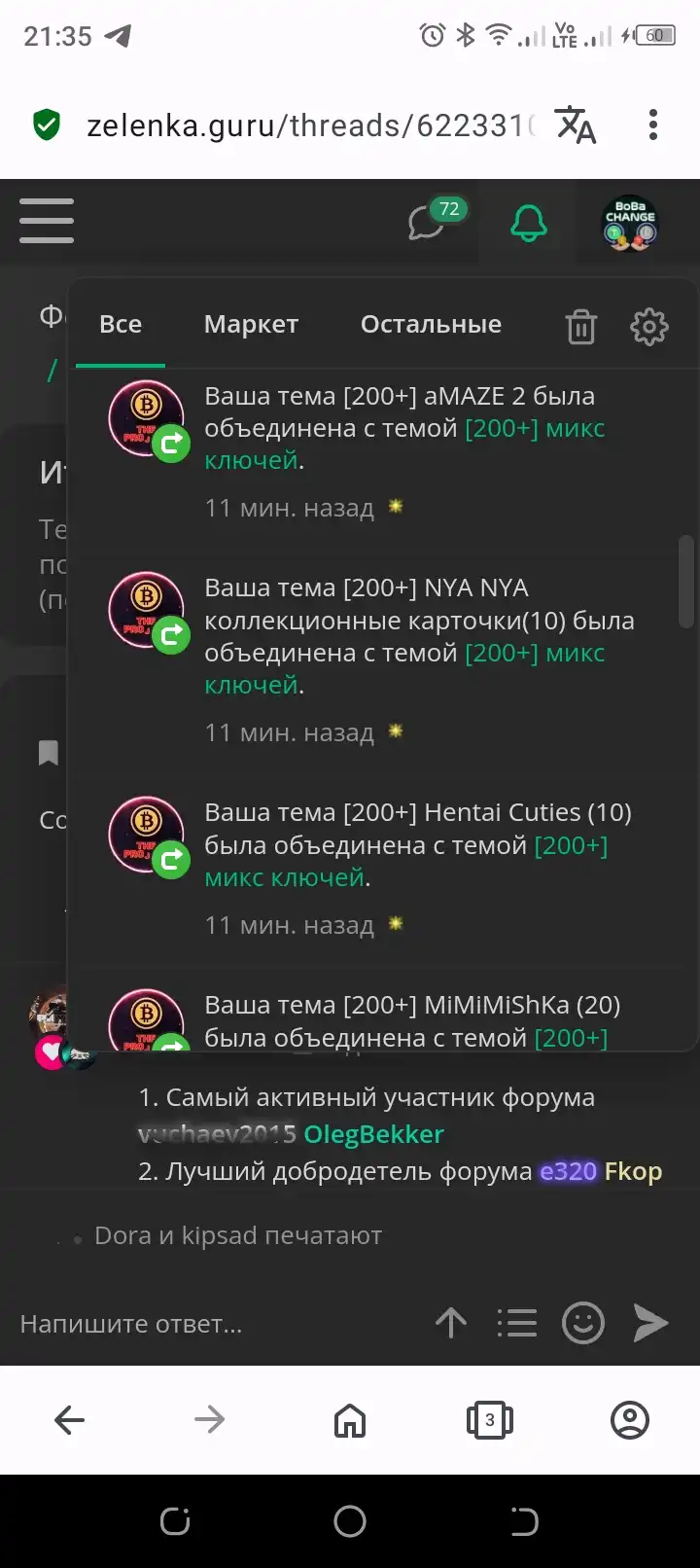Viewport: 700px width, 1568px height.
Task: Open the emoji smiley picker
Action: 583,1323
